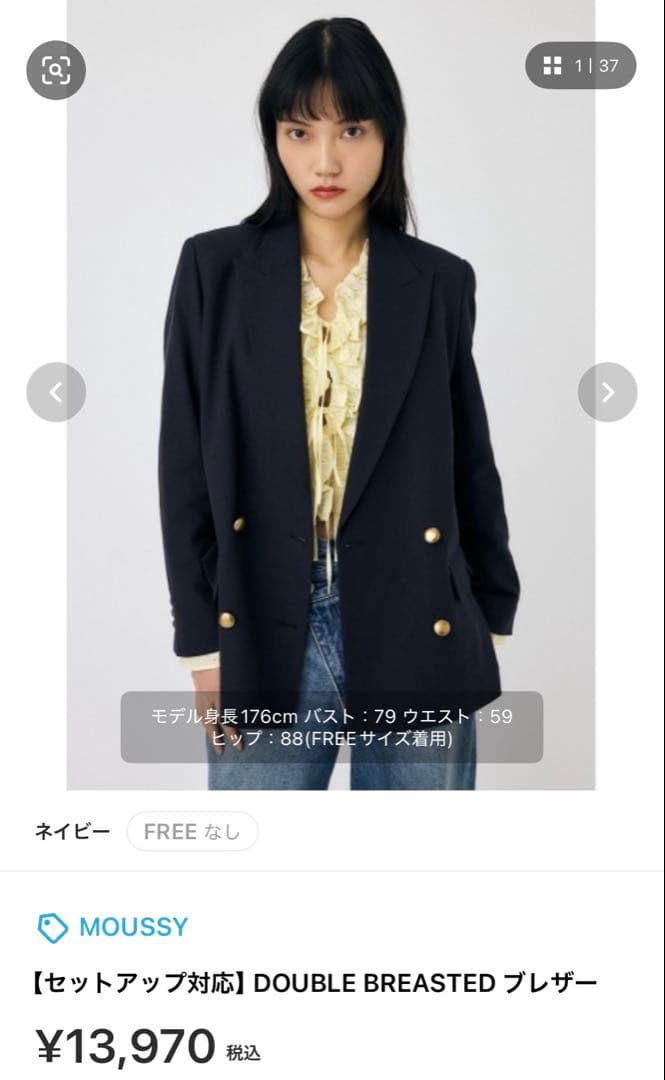Select the FREE size chip
The width and height of the screenshot is (665, 1080).
click(192, 831)
